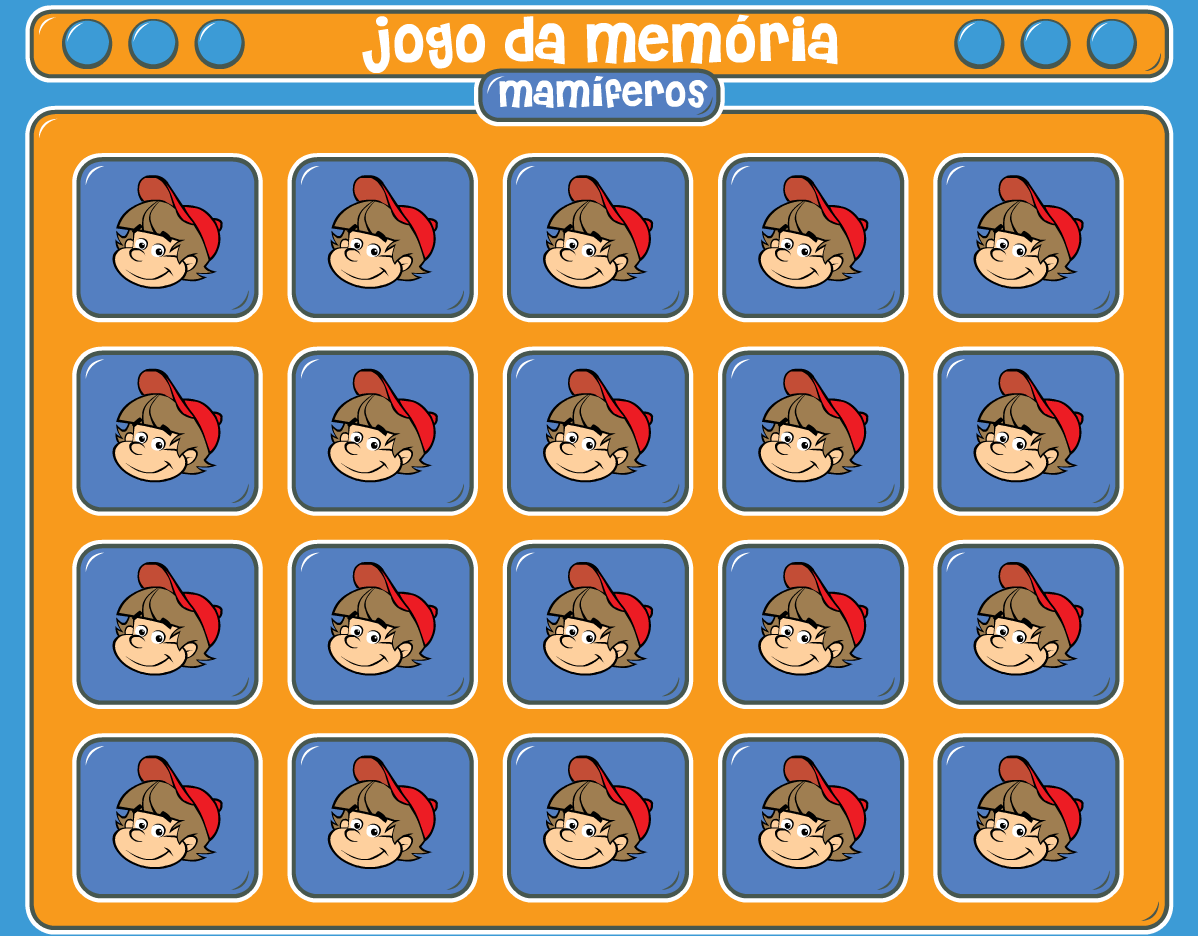The image size is (1198, 936).
Task: Reveal the second card in the bottom row
Action: click(x=382, y=818)
